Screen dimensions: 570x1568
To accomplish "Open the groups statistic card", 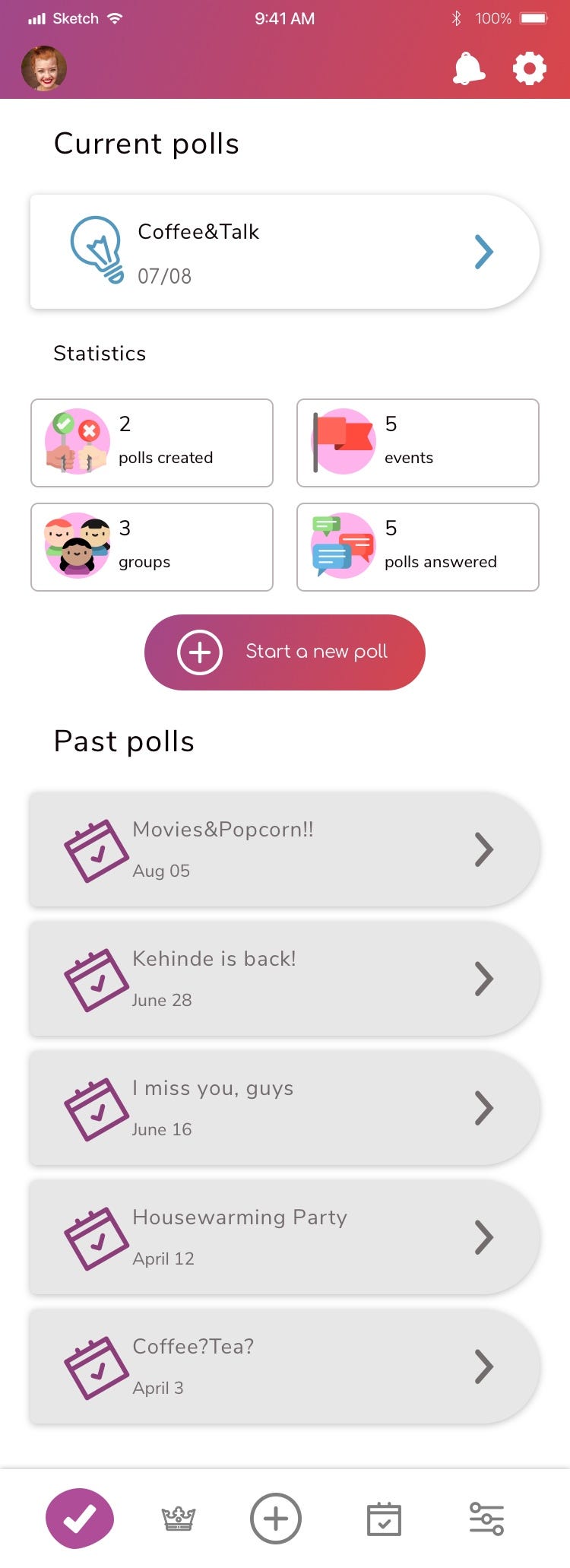I will point(152,547).
